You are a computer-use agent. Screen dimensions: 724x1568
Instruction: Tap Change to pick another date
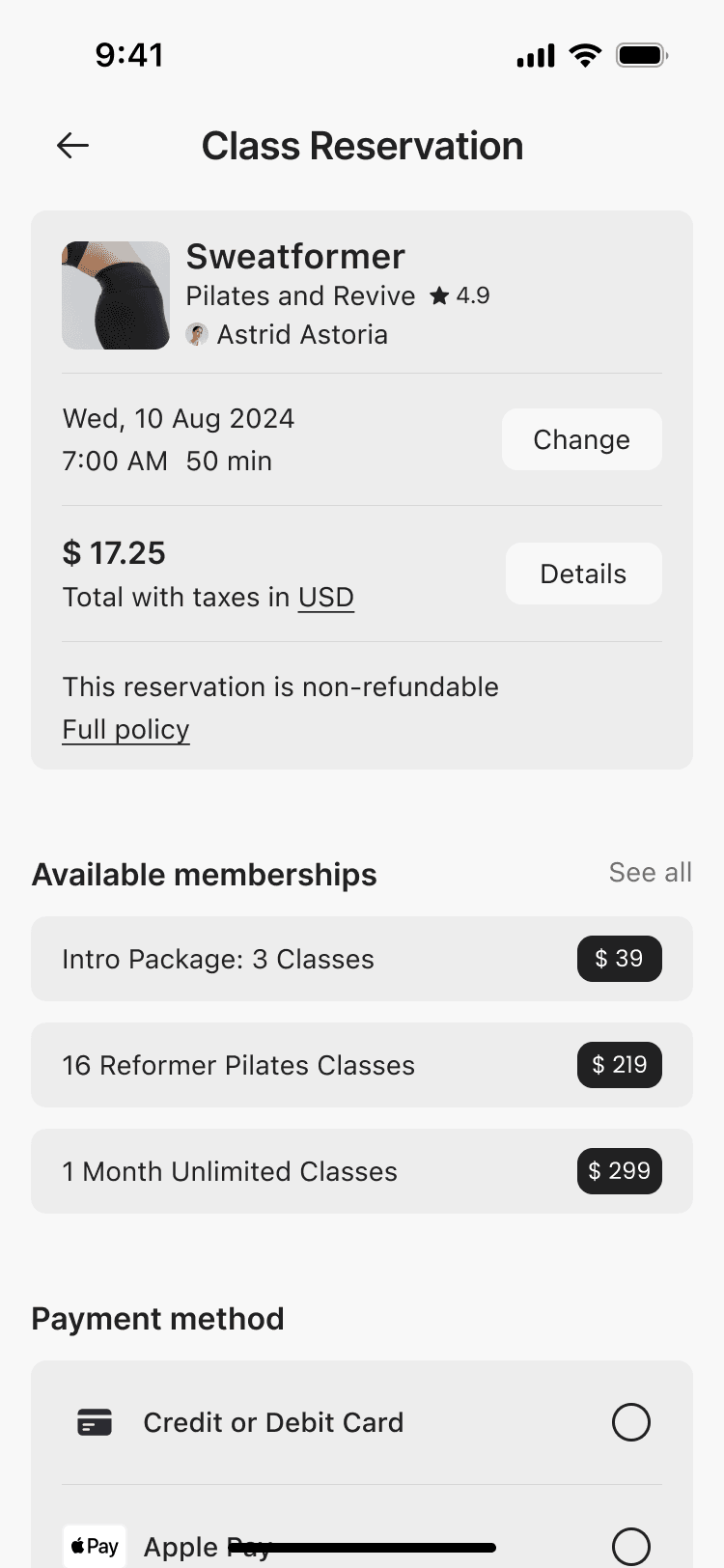[x=581, y=439]
